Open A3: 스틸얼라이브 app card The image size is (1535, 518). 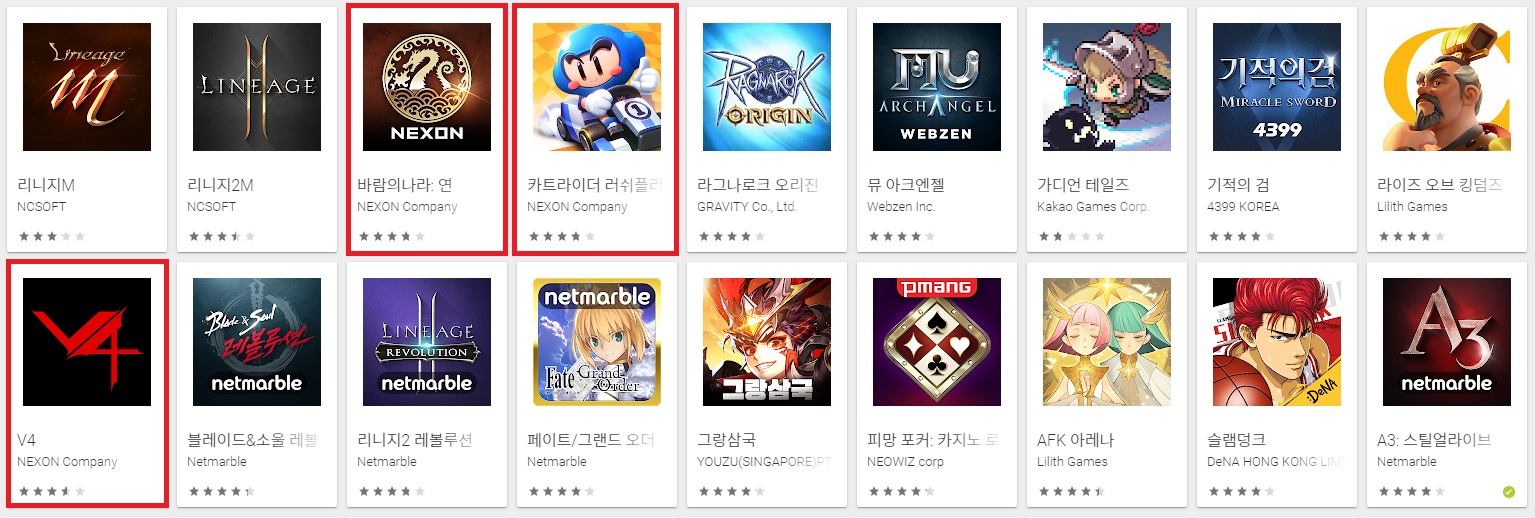(x=1446, y=342)
